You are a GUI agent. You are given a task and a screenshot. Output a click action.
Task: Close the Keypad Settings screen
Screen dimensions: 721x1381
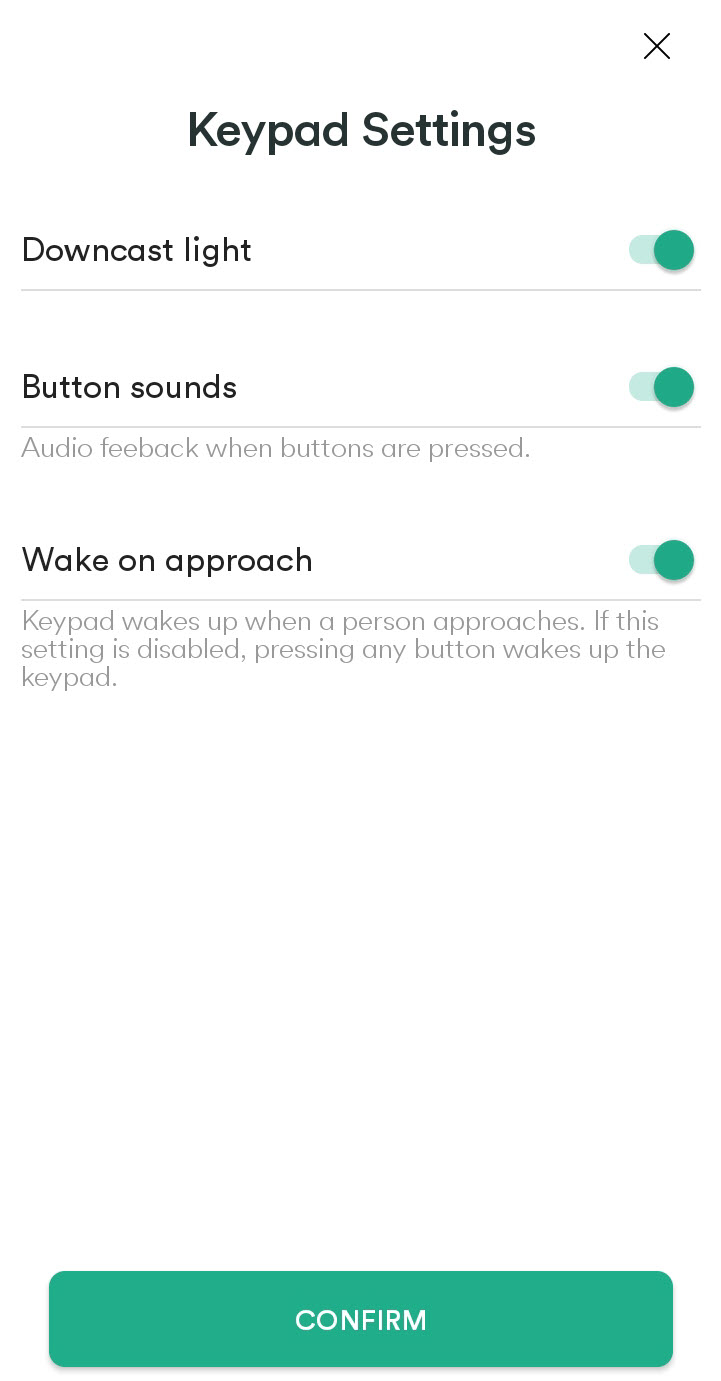[657, 46]
